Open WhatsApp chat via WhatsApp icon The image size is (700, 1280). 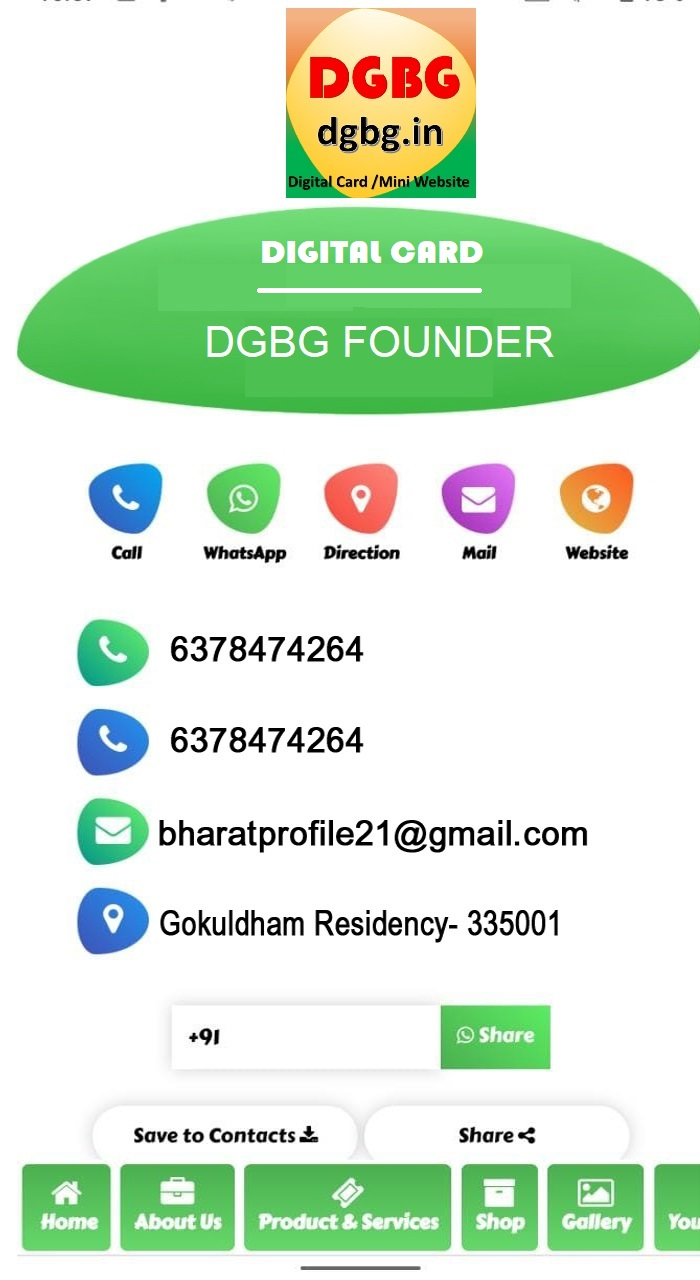243,499
